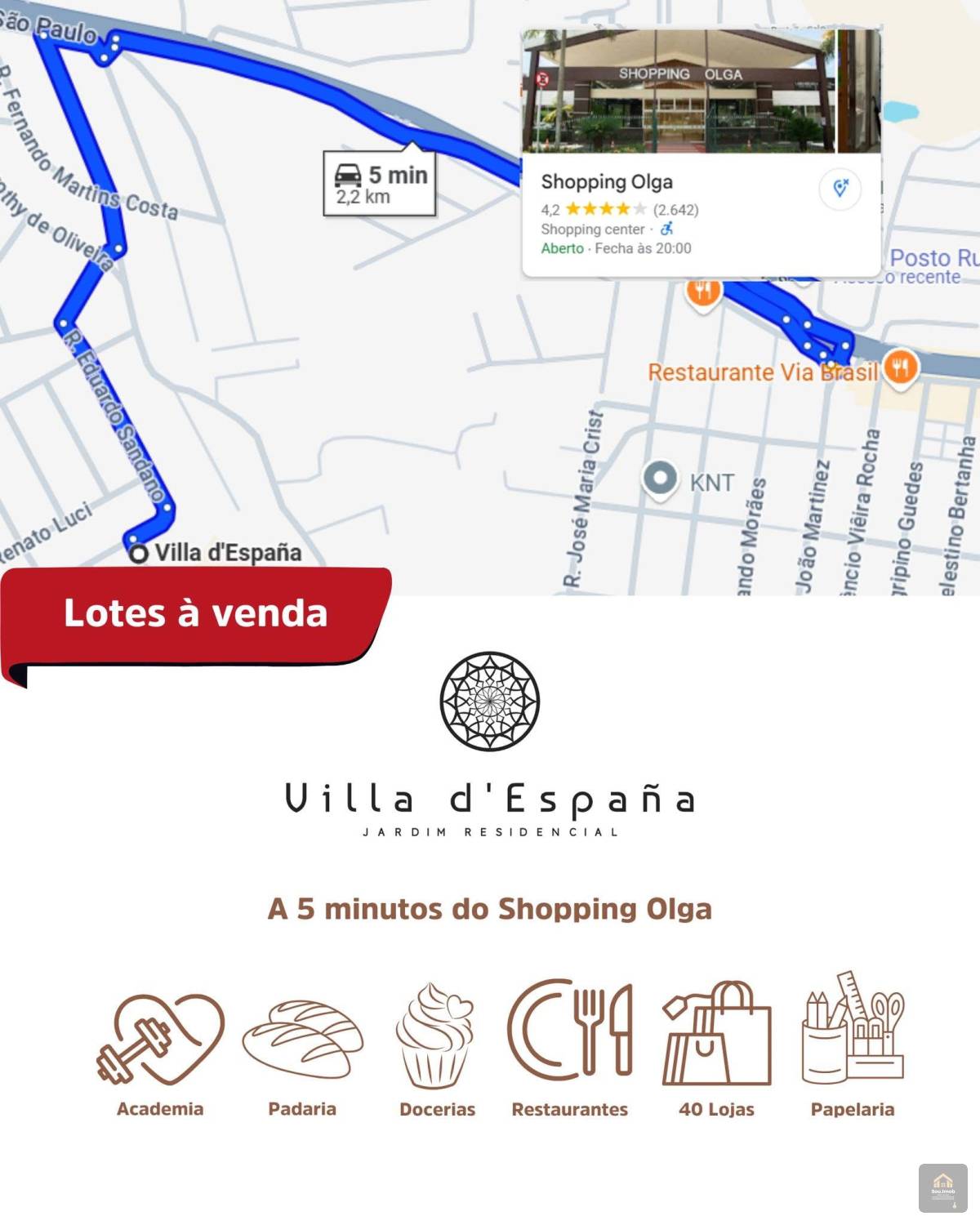Open directions from the Shopping Olga card
Viewport: 980px width, 1225px height.
point(840,189)
